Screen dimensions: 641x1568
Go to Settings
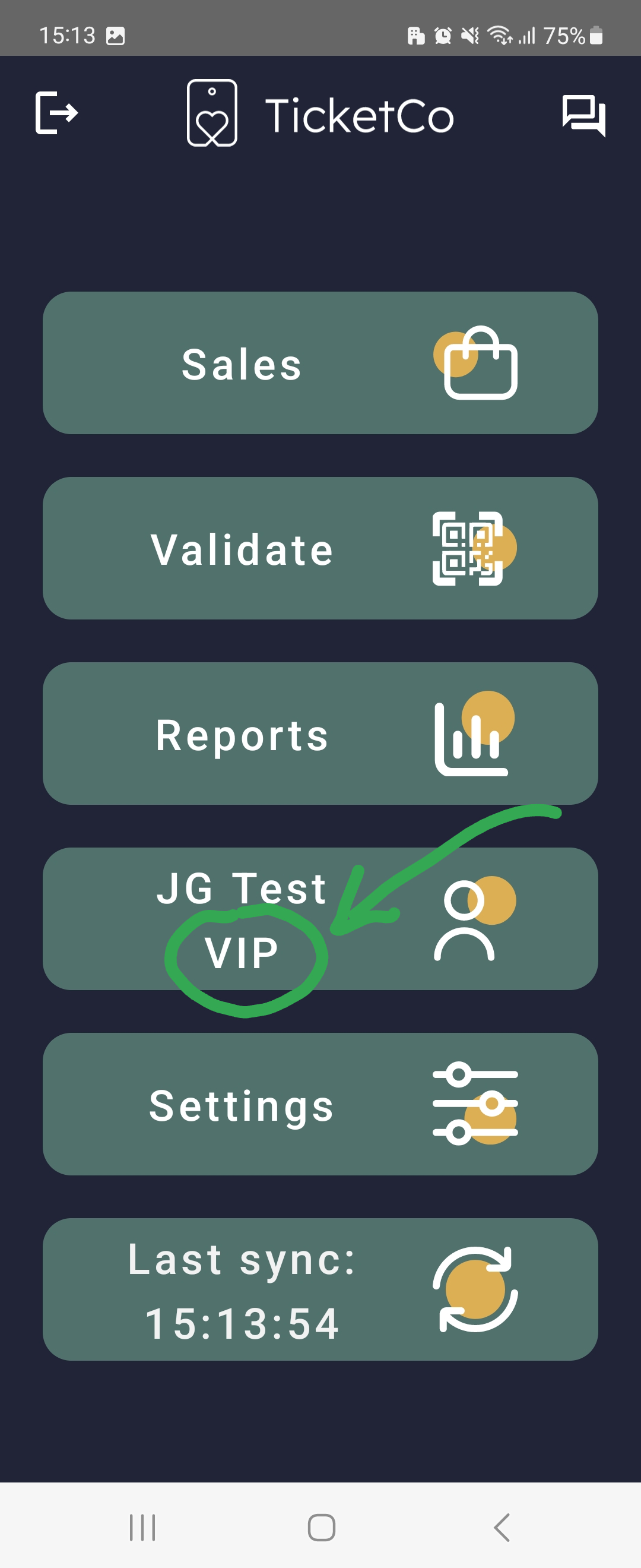click(320, 1104)
